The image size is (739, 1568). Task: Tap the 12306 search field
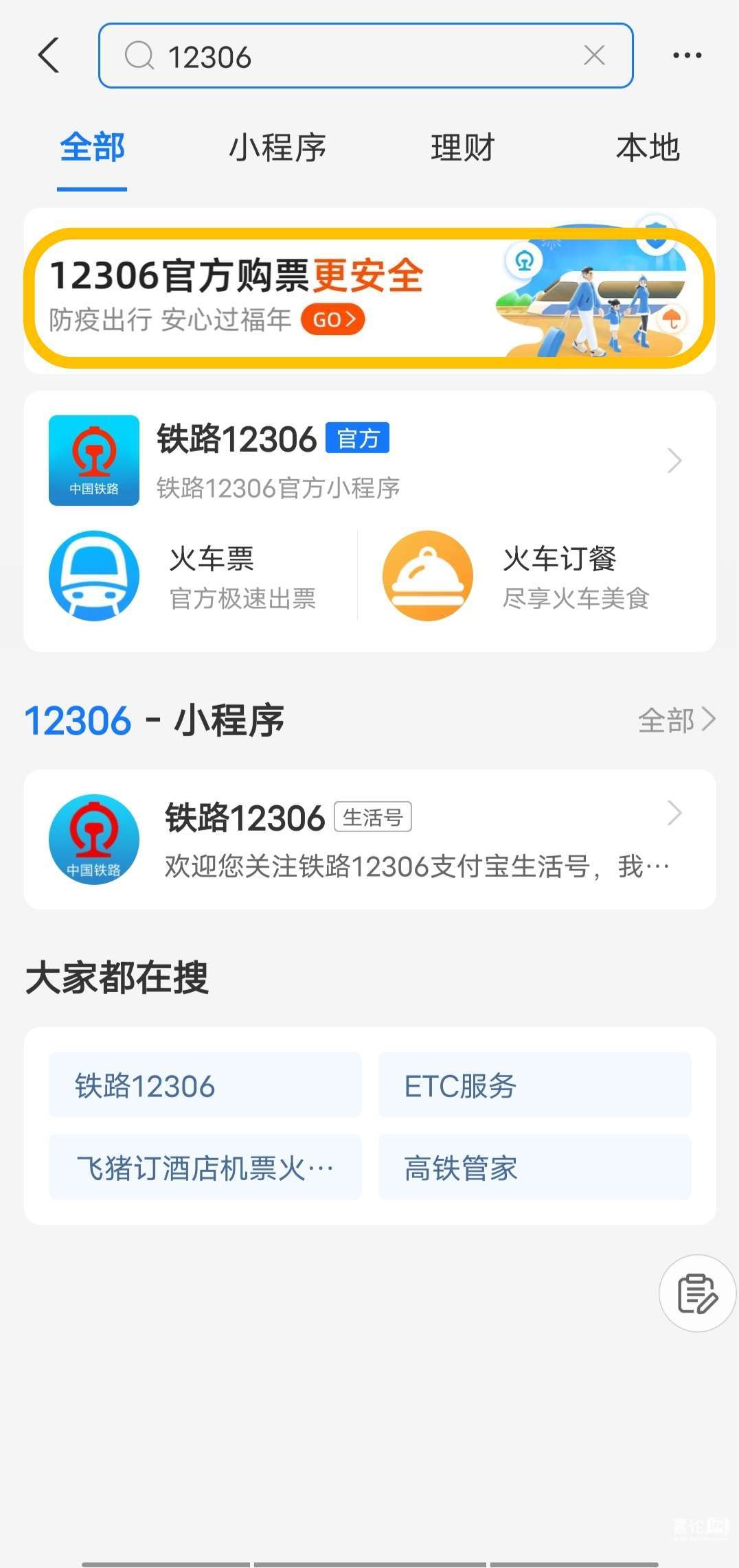pos(357,56)
